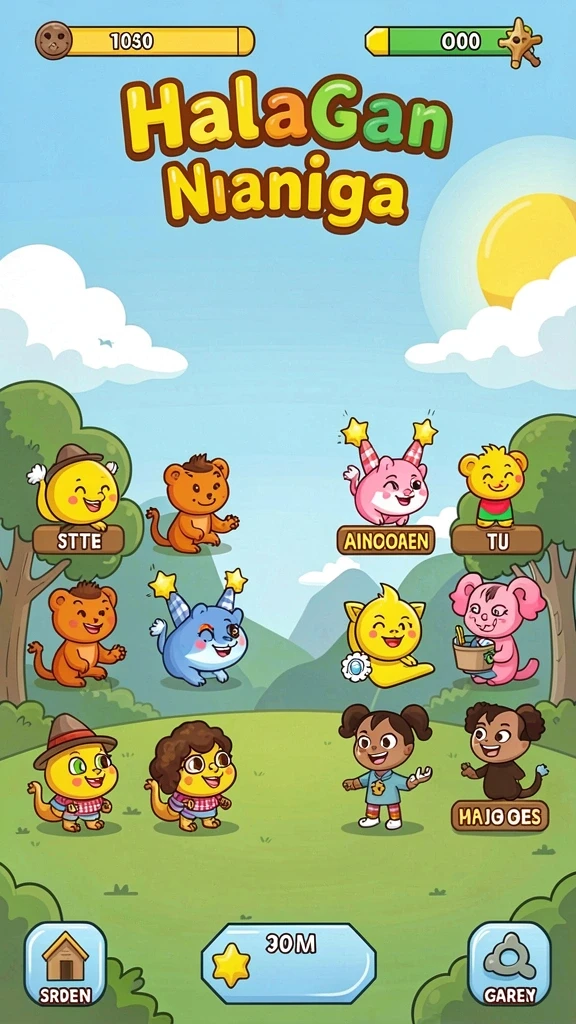Open the SRDEN house button
576x1024 pixels.
(65, 964)
